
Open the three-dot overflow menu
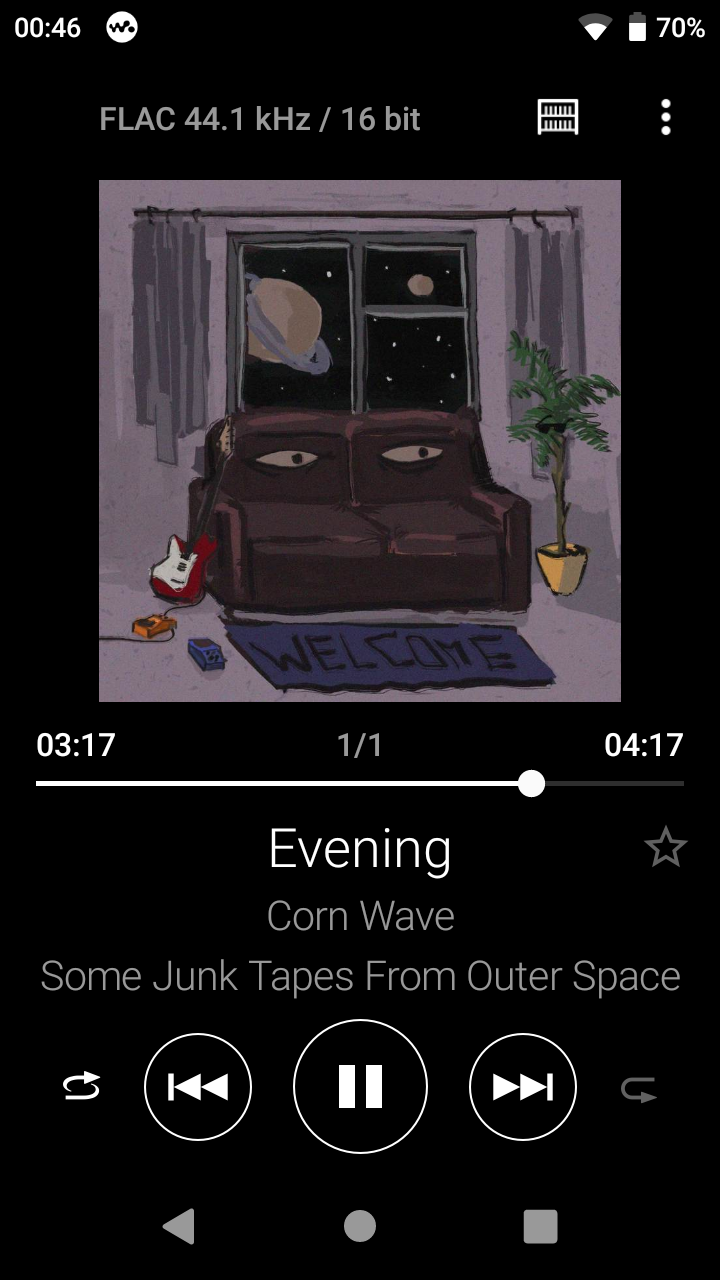(x=666, y=118)
